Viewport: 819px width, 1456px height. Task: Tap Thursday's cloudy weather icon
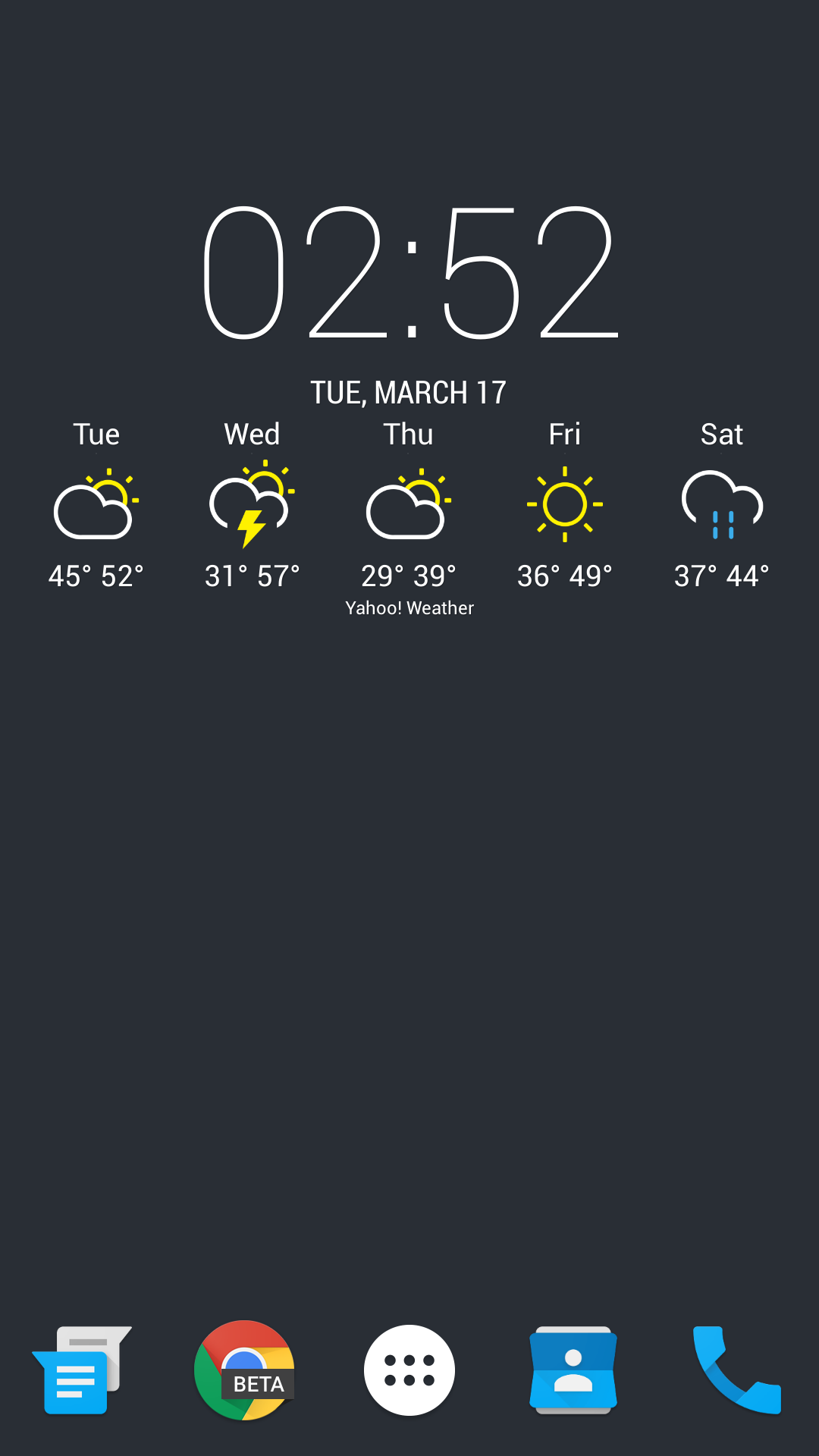pyautogui.click(x=409, y=504)
